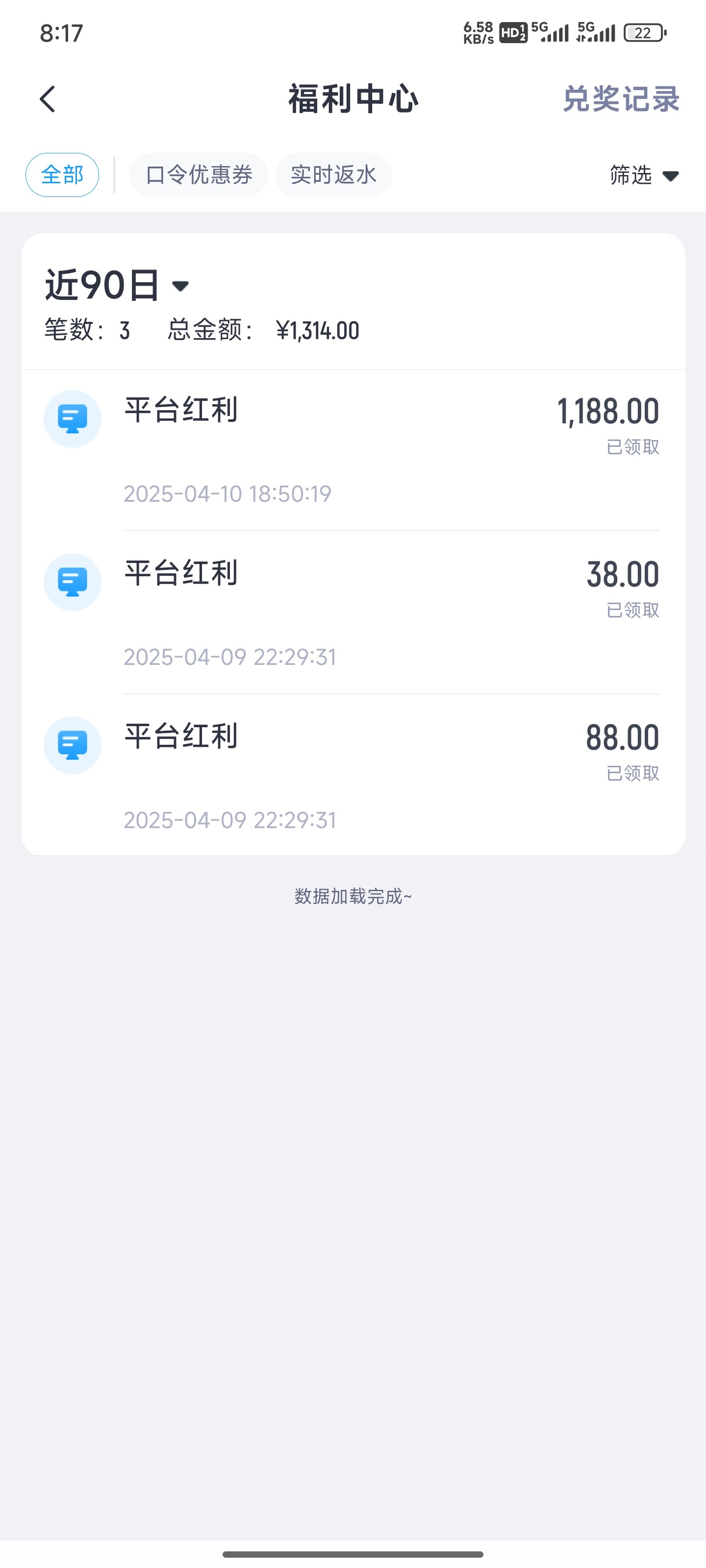Go back from 福利中心
This screenshot has width=706, height=1568.
tap(48, 99)
